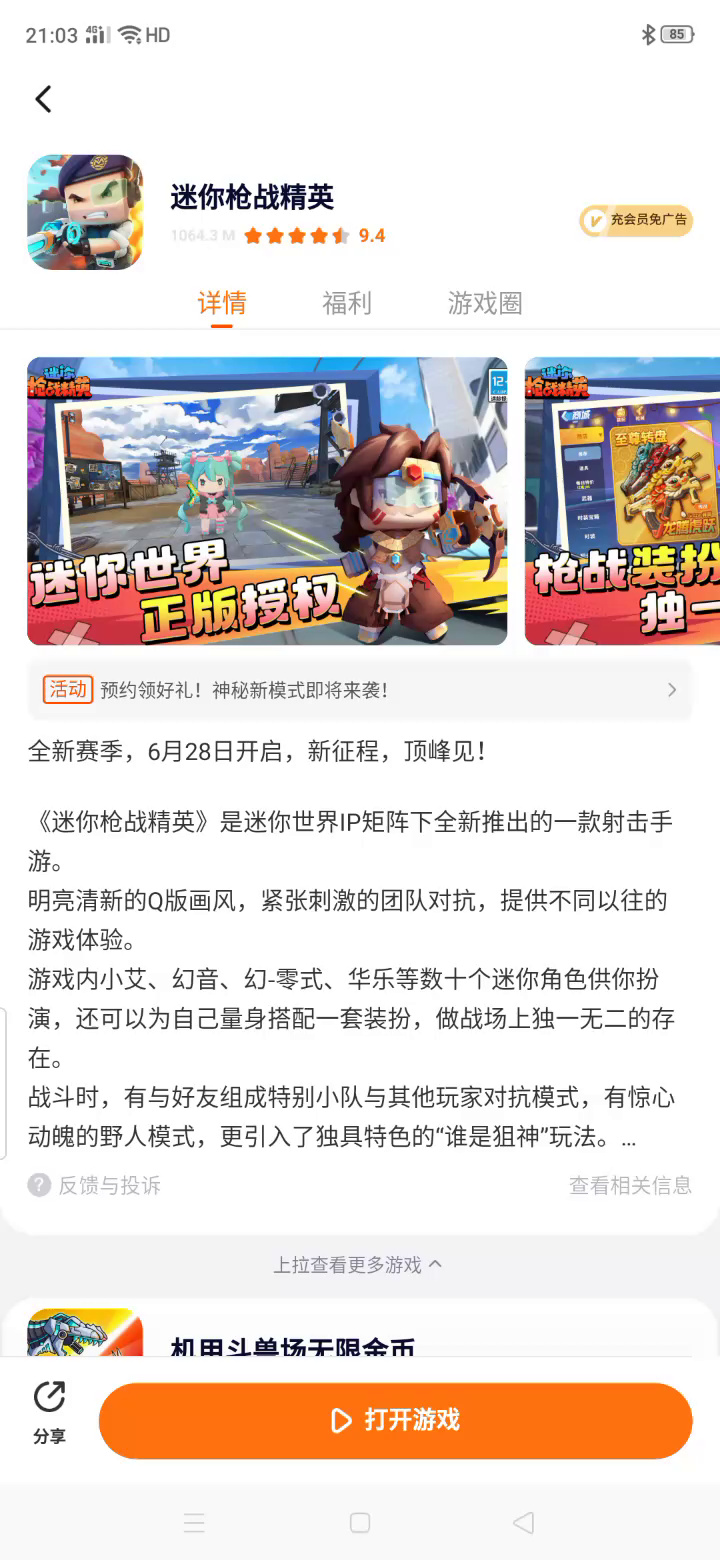Viewport: 720px width, 1560px height.
Task: Share this game via 分享 icon
Action: point(49,1412)
